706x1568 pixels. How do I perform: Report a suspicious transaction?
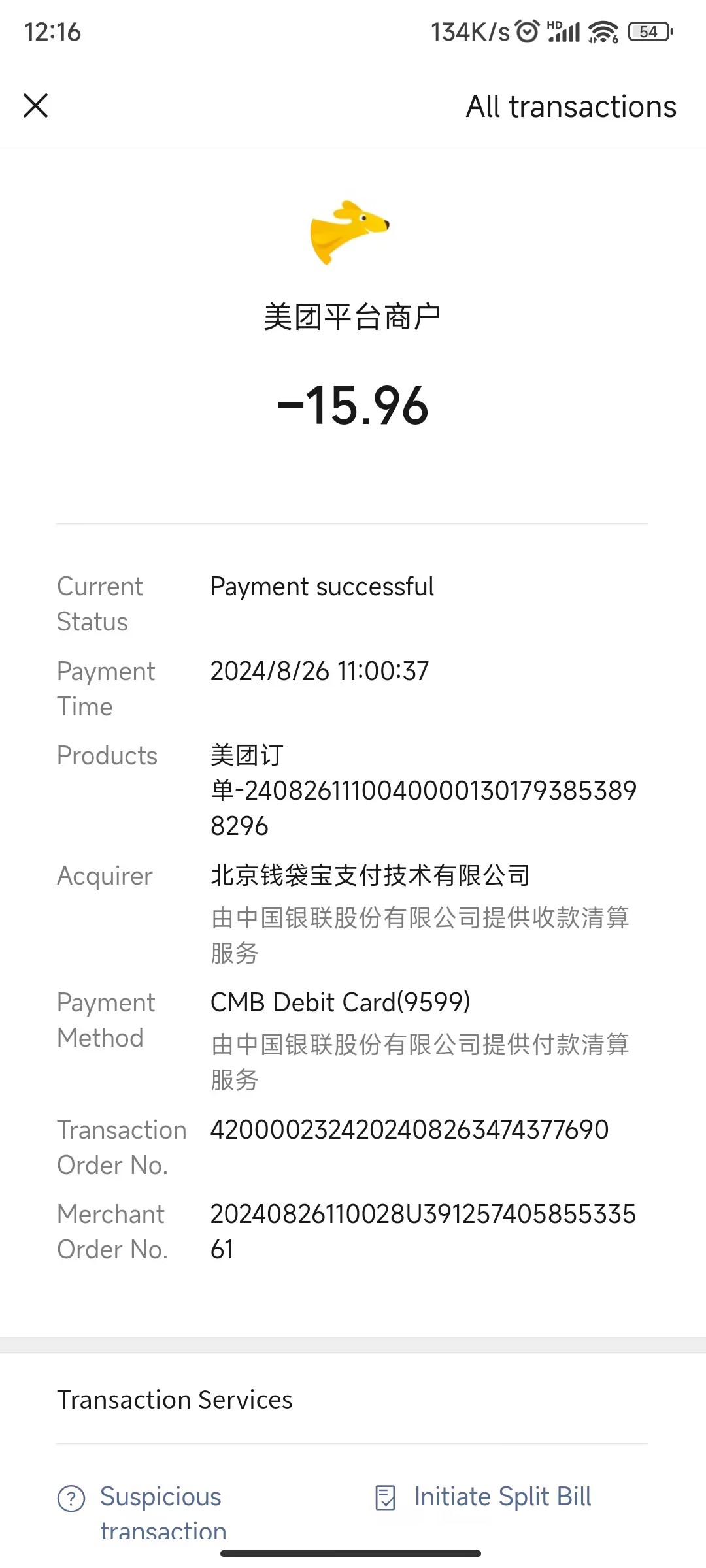[x=160, y=1509]
